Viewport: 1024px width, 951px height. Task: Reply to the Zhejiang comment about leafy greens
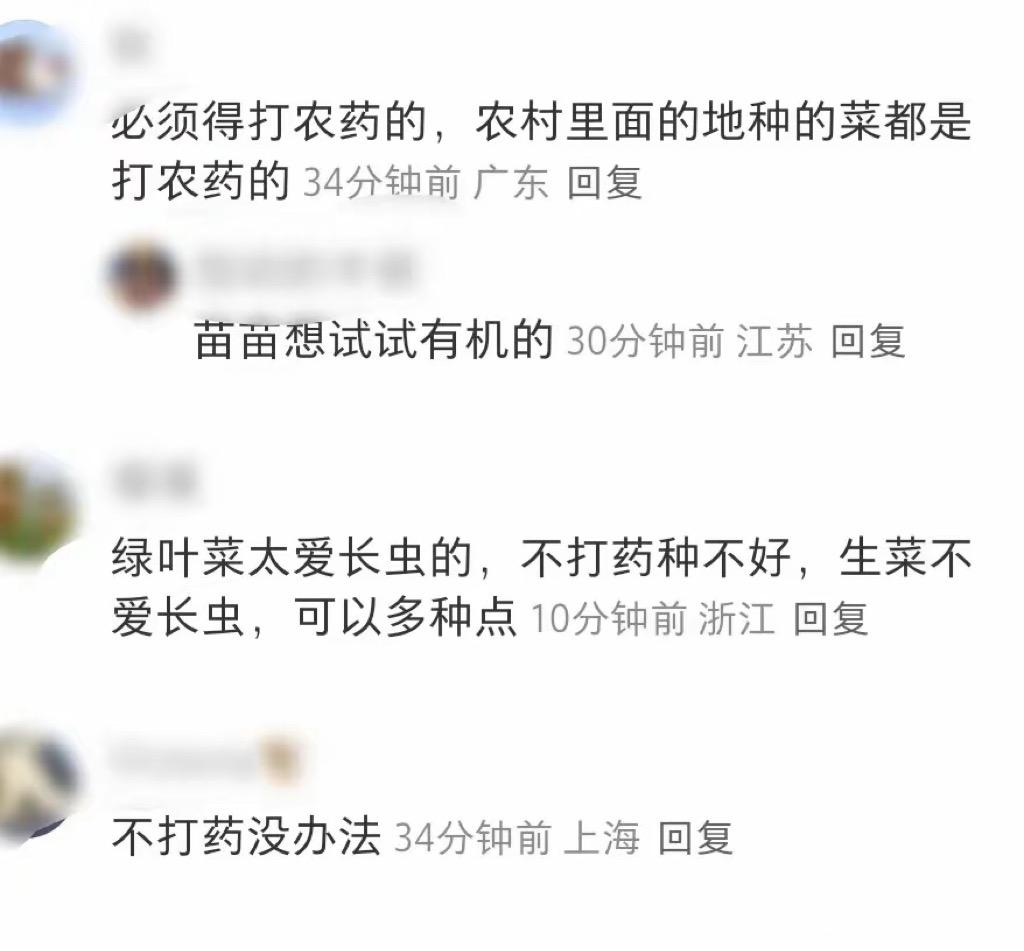pos(830,619)
